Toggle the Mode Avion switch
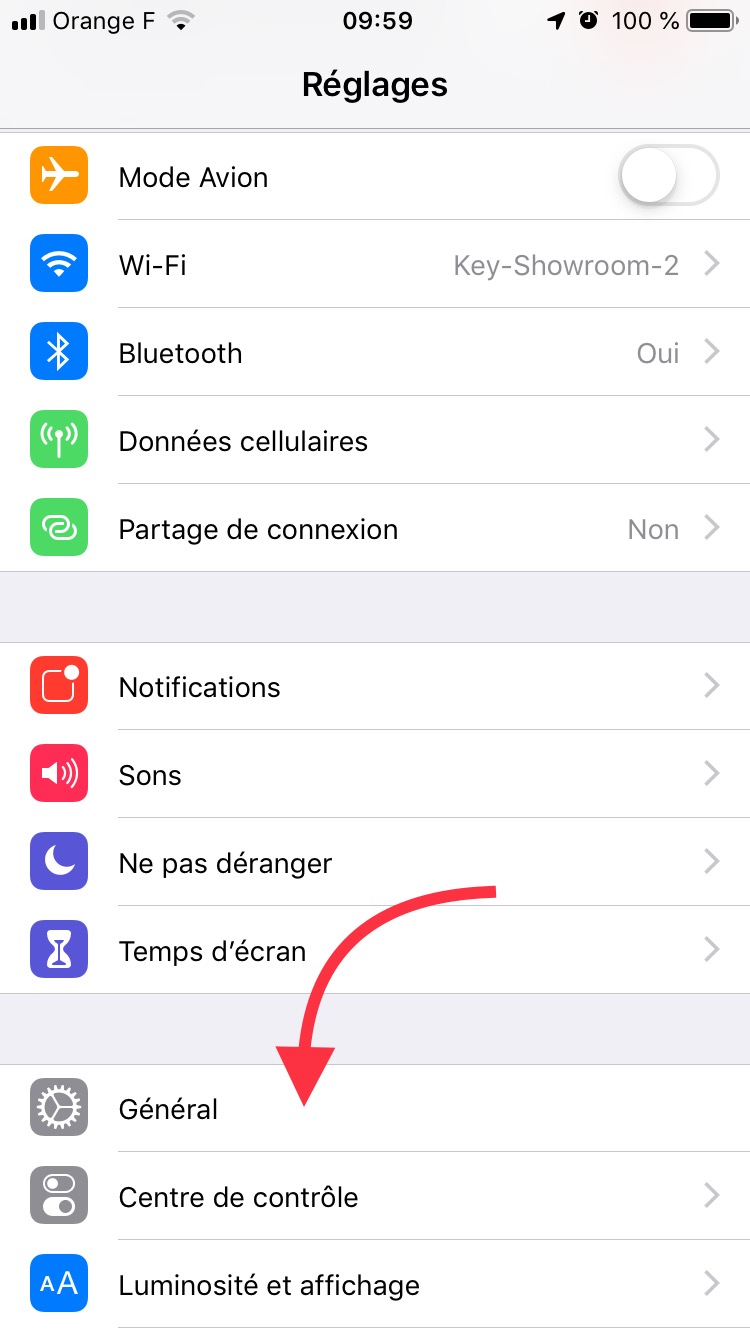This screenshot has height=1334, width=750. point(668,177)
